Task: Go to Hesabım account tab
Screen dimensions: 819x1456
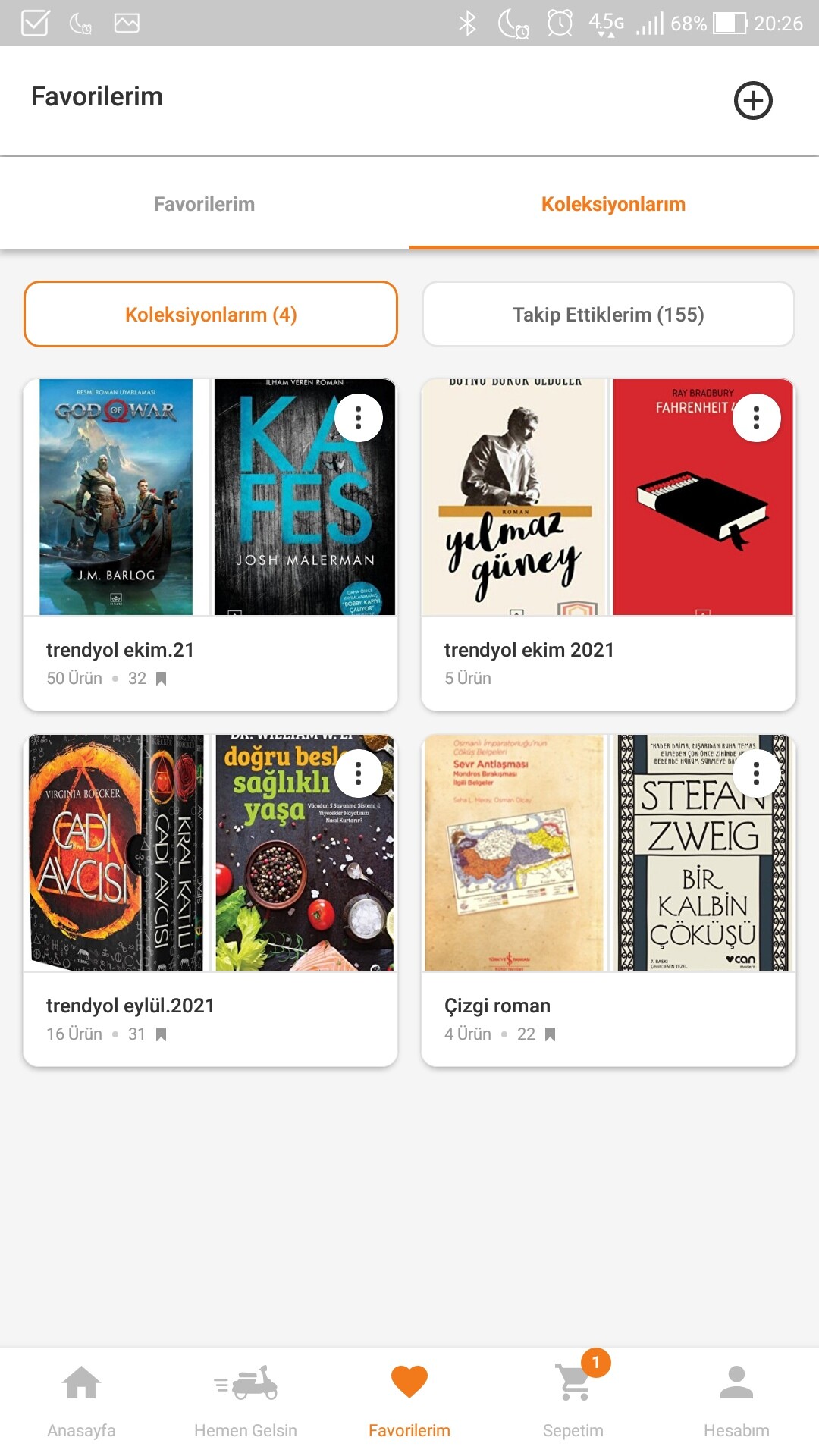Action: 736,1401
